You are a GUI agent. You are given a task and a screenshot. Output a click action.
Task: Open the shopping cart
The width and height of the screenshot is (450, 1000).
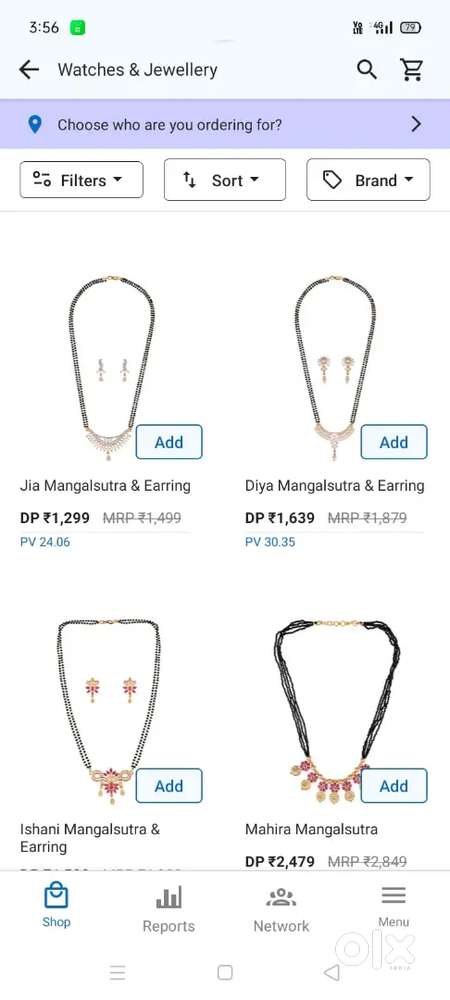click(412, 70)
